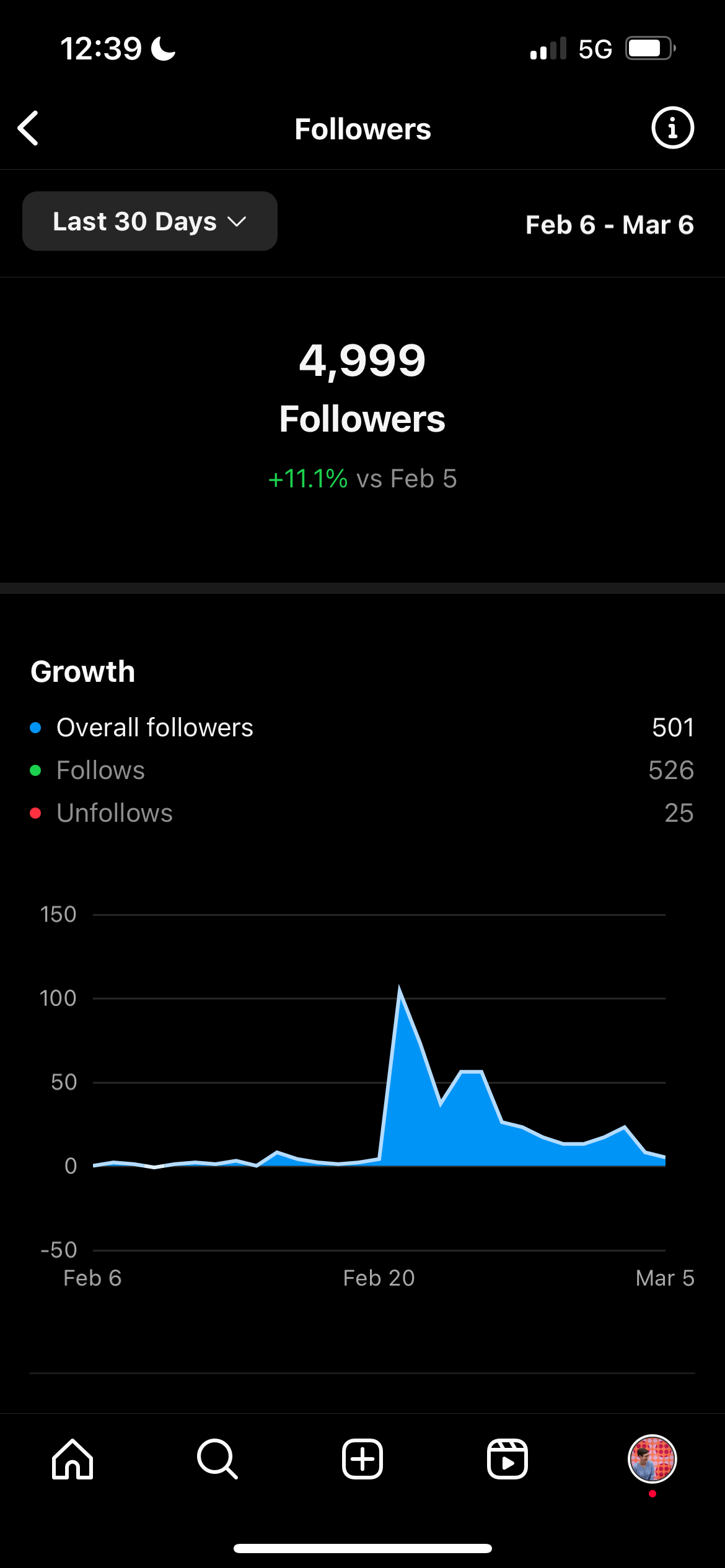Go back from the Followers screen
725x1568 pixels.
click(29, 128)
